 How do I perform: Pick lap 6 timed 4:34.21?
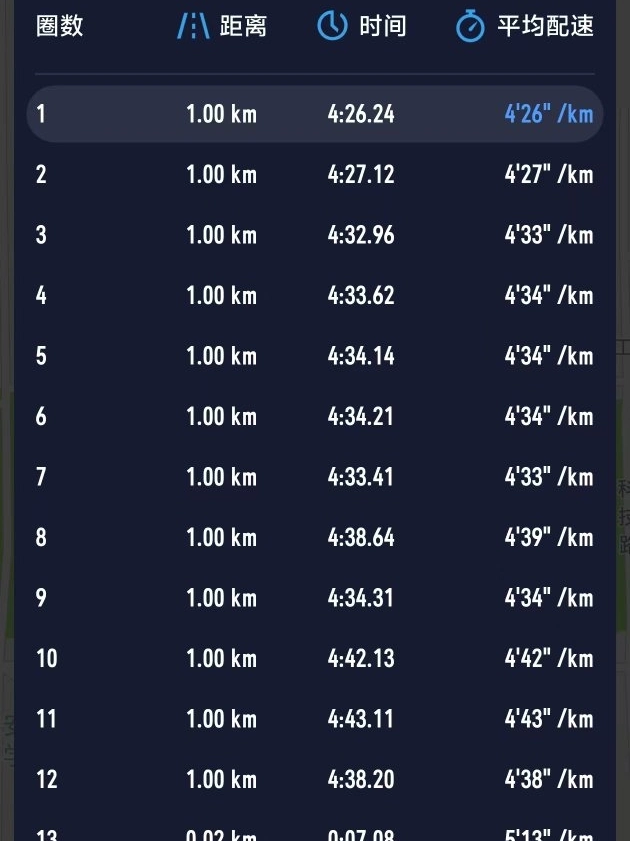(315, 416)
